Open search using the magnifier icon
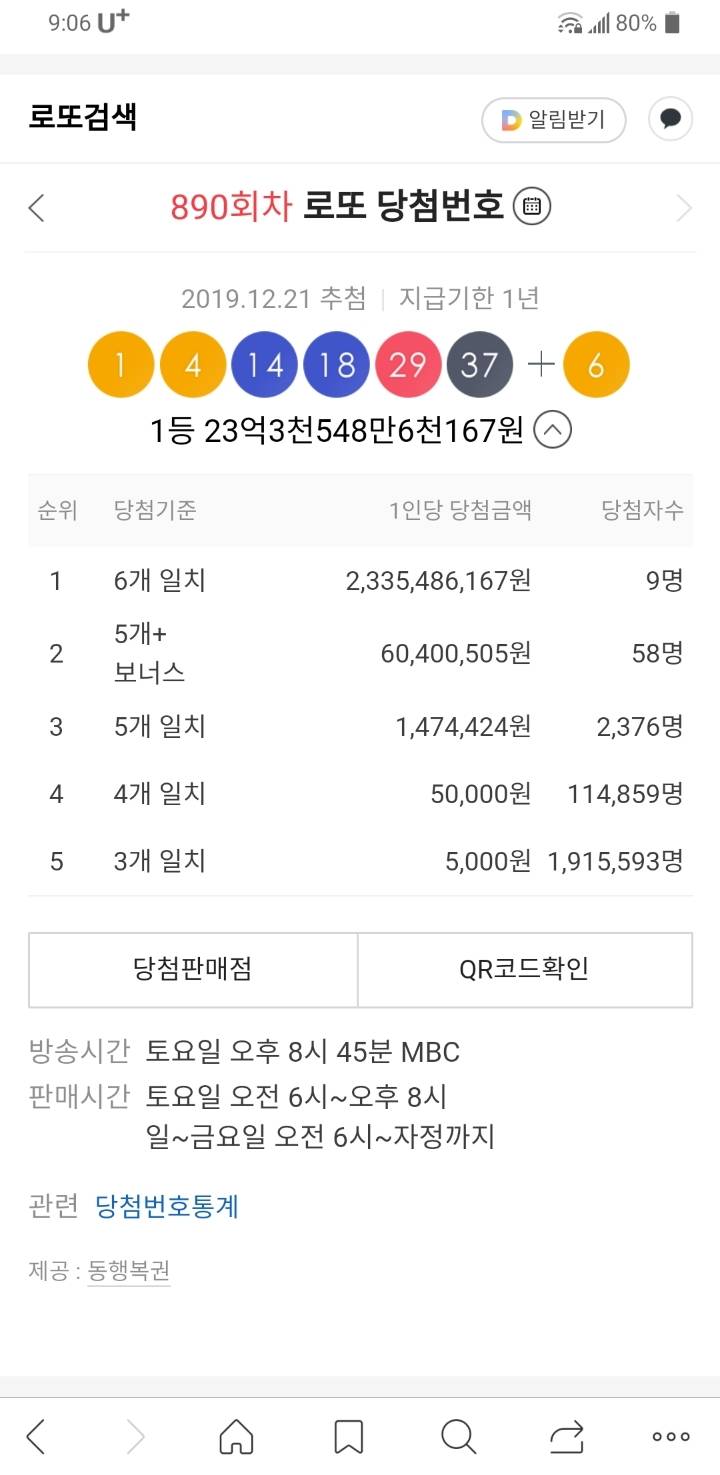Viewport: 720px width, 1475px height. tap(457, 1437)
